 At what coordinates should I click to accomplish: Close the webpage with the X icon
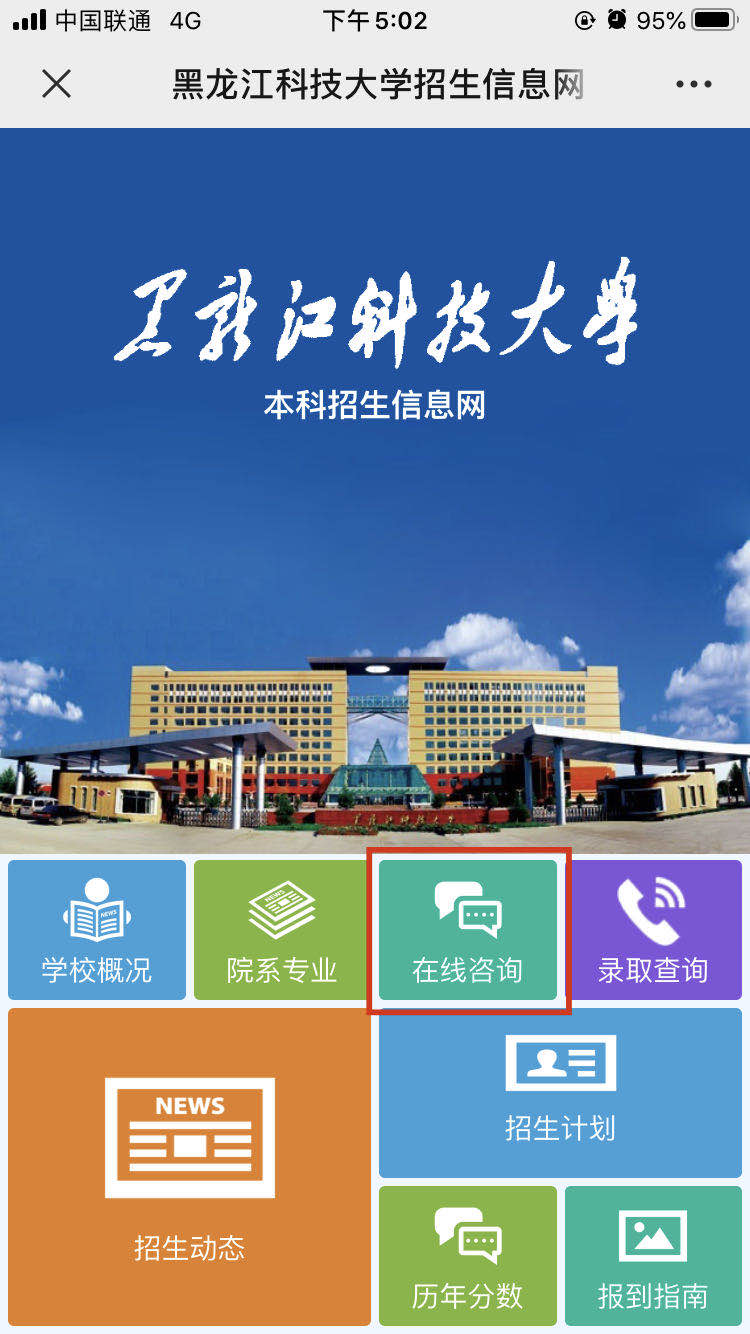(57, 84)
